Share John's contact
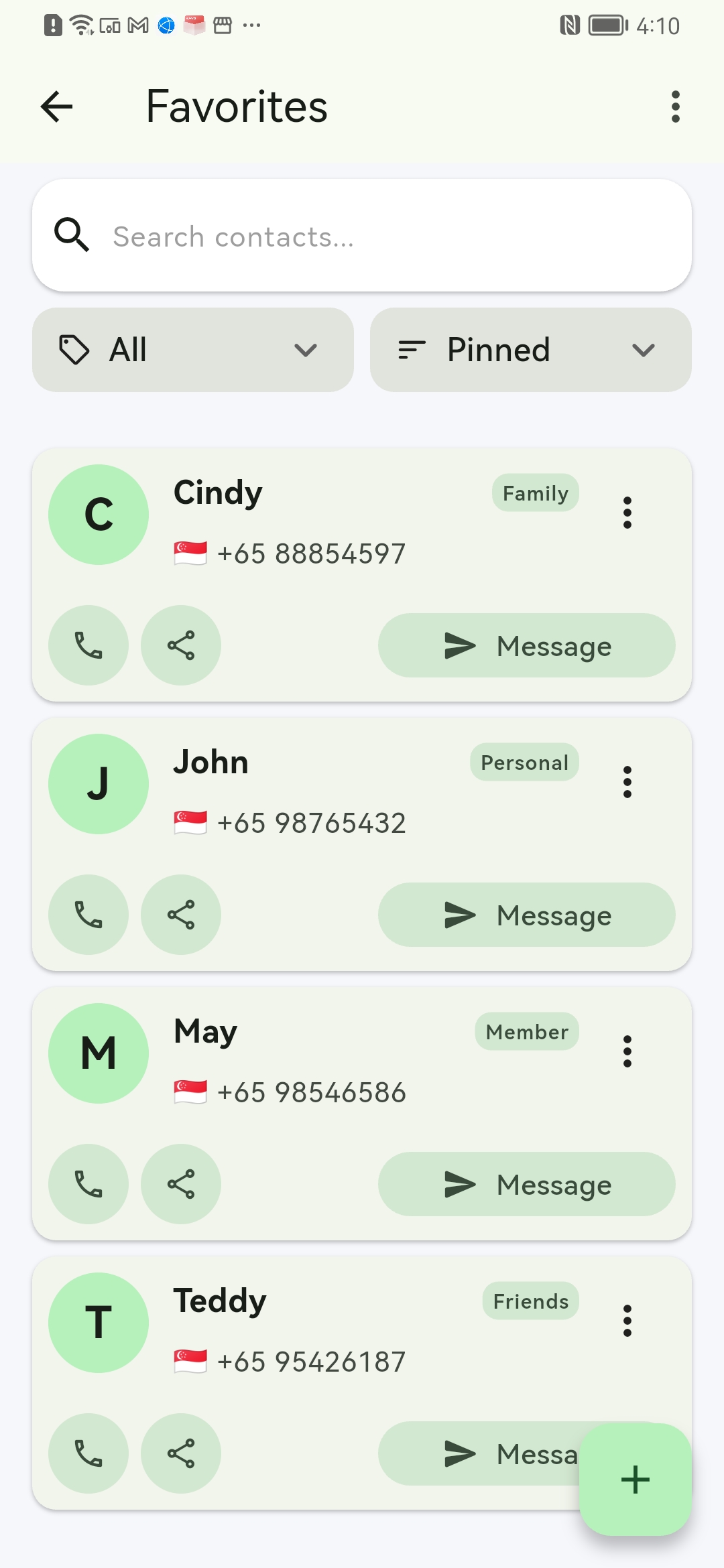Screen dimensions: 724x1568 tap(181, 915)
